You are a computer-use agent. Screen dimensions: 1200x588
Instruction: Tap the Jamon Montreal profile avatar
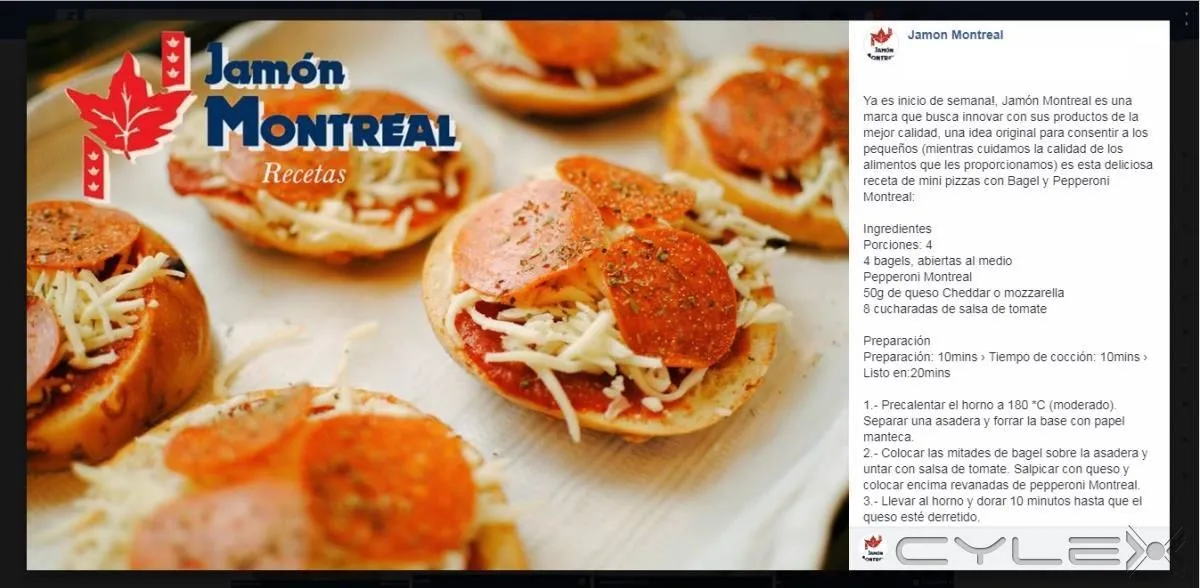coord(881,44)
